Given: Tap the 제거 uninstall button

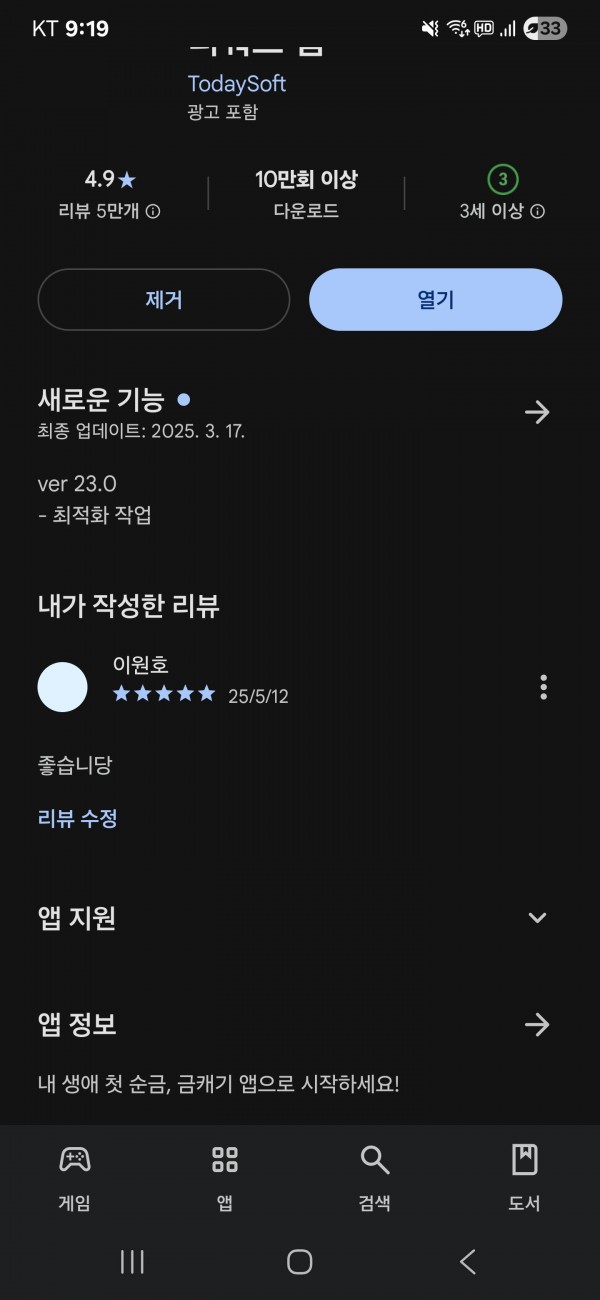Looking at the screenshot, I should (x=163, y=300).
